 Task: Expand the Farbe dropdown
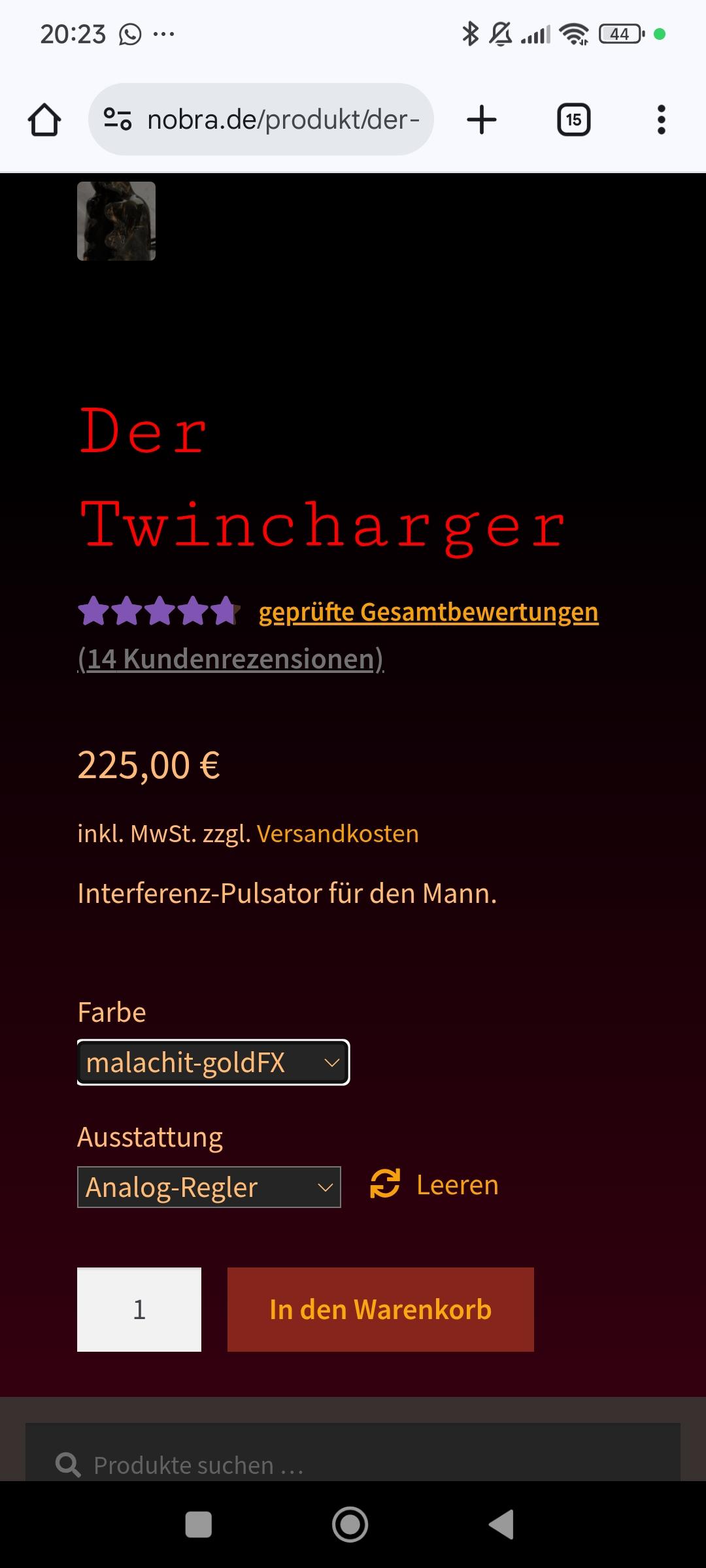213,1062
